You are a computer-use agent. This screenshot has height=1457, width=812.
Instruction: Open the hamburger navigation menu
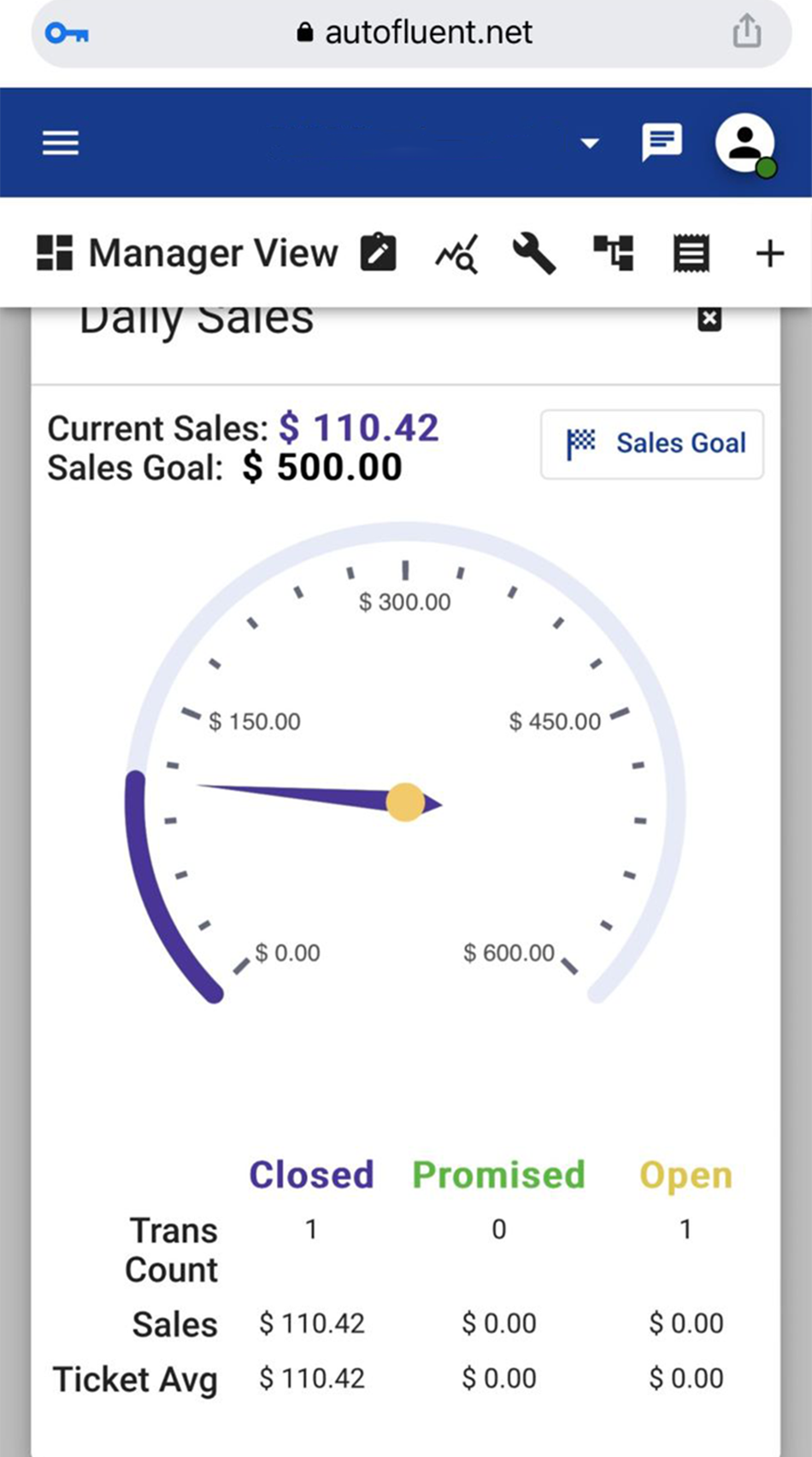(61, 143)
